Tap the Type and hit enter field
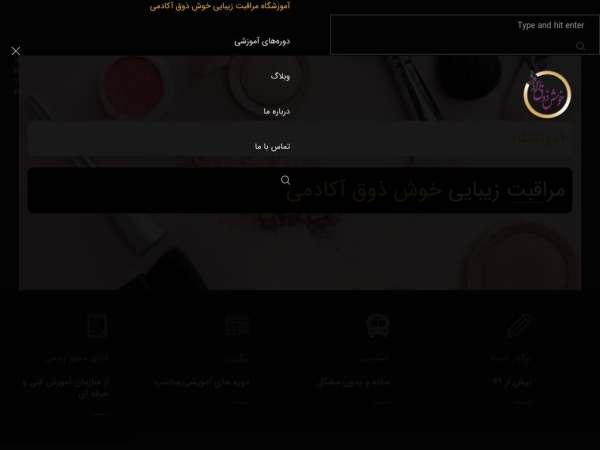The width and height of the screenshot is (600, 450). pyautogui.click(x=455, y=26)
